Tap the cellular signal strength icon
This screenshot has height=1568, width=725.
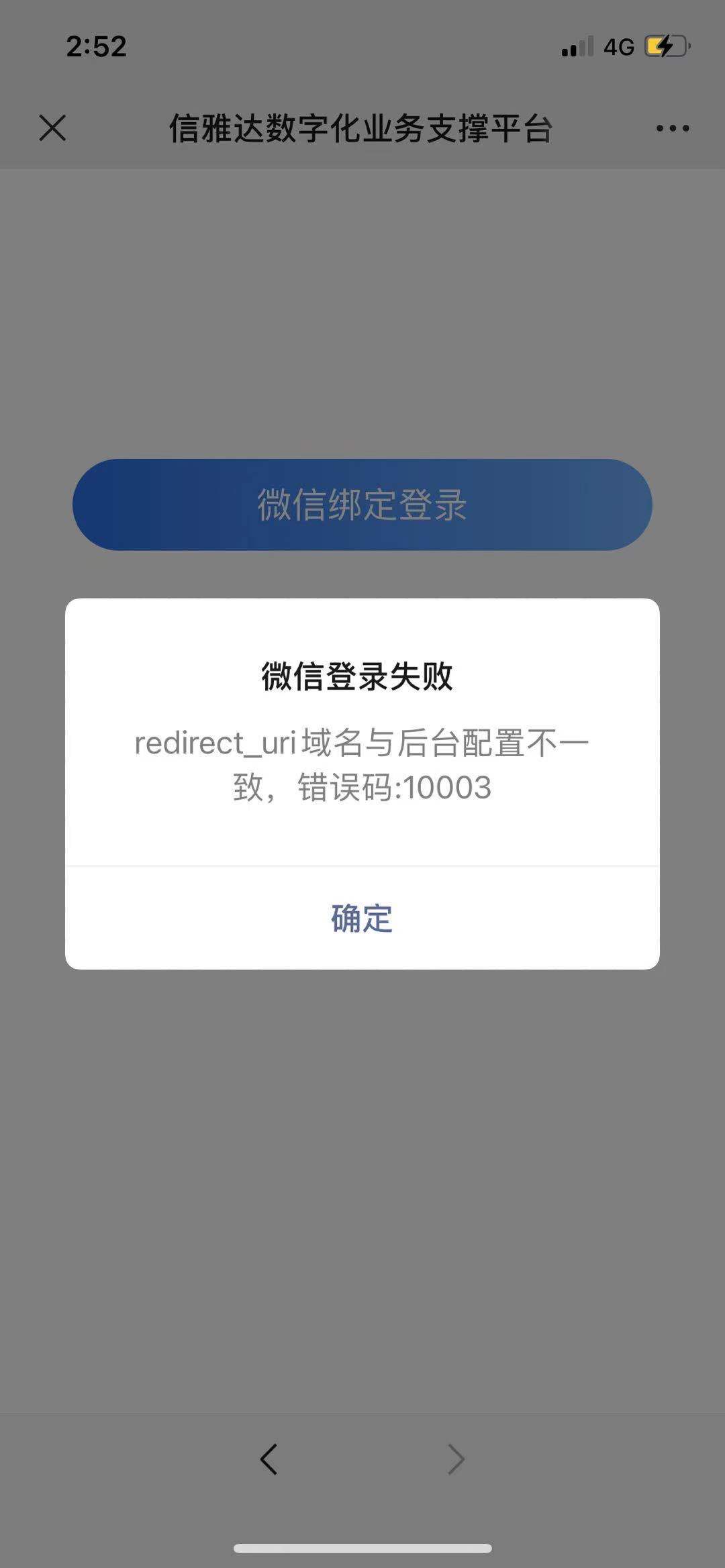pos(576,47)
